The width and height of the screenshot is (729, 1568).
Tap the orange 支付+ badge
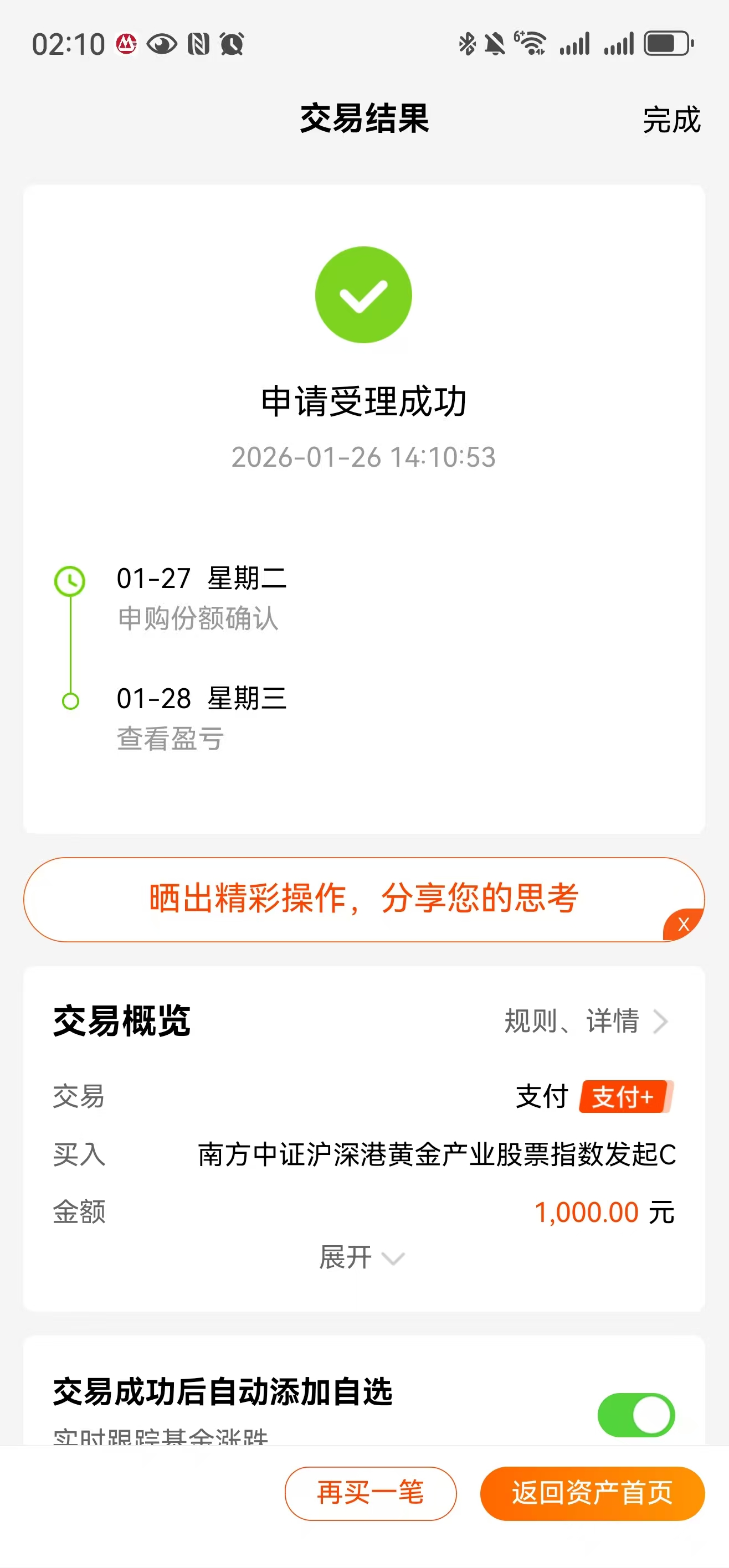(624, 1096)
